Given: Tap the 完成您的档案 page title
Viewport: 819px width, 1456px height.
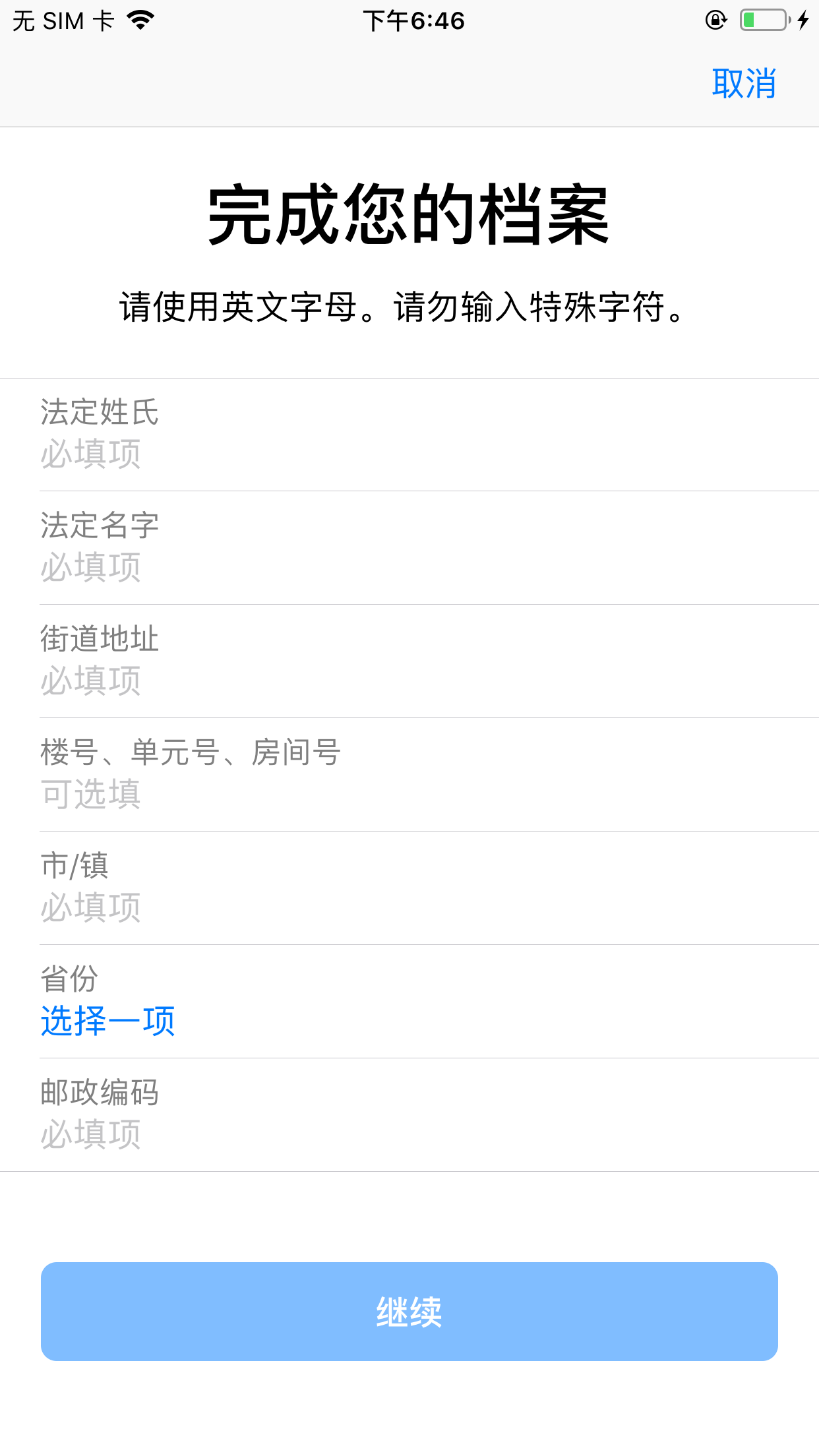Looking at the screenshot, I should [409, 218].
